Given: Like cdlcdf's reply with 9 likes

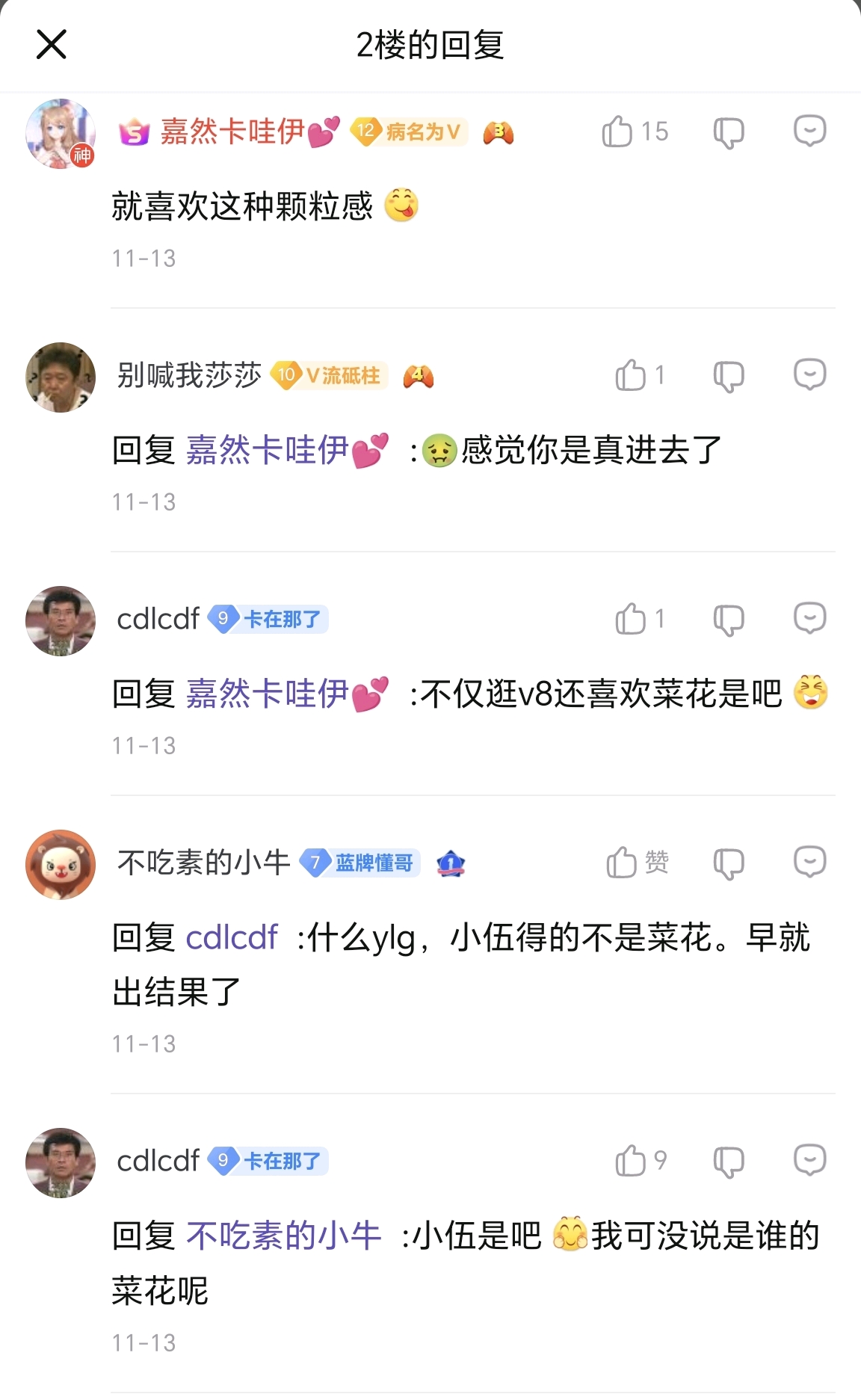Looking at the screenshot, I should [631, 1161].
